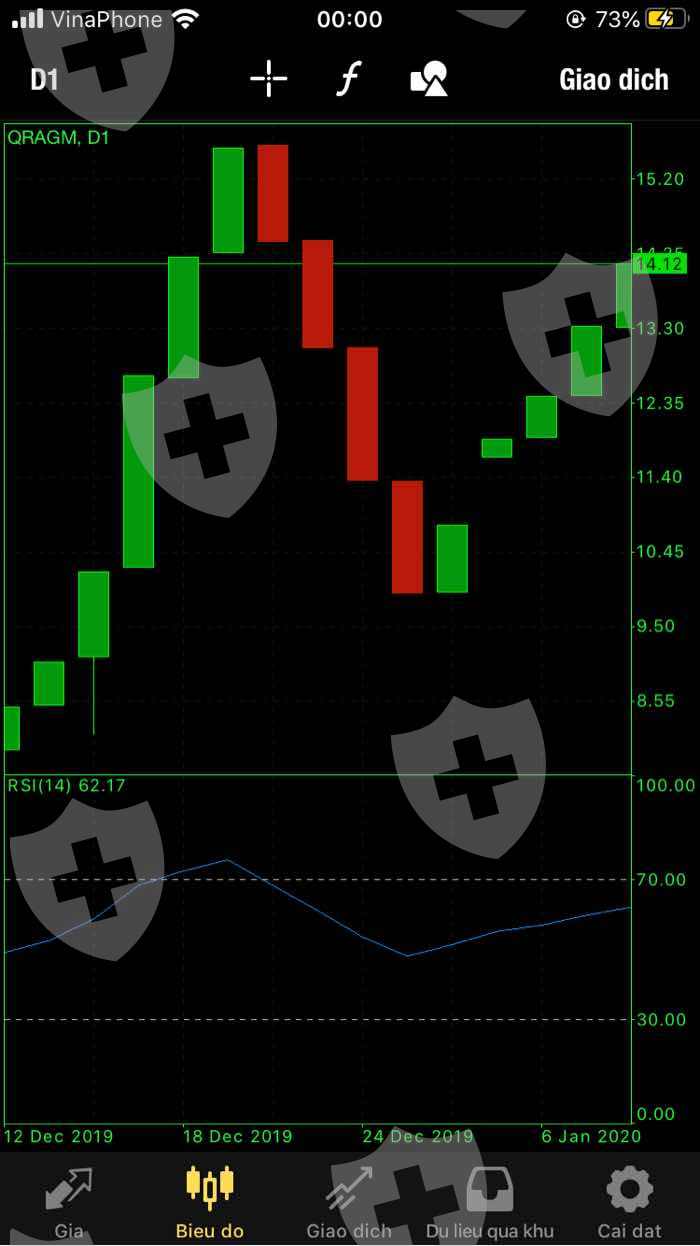This screenshot has width=700, height=1246.
Task: Select the Bieu do tab
Action: click(x=210, y=1201)
